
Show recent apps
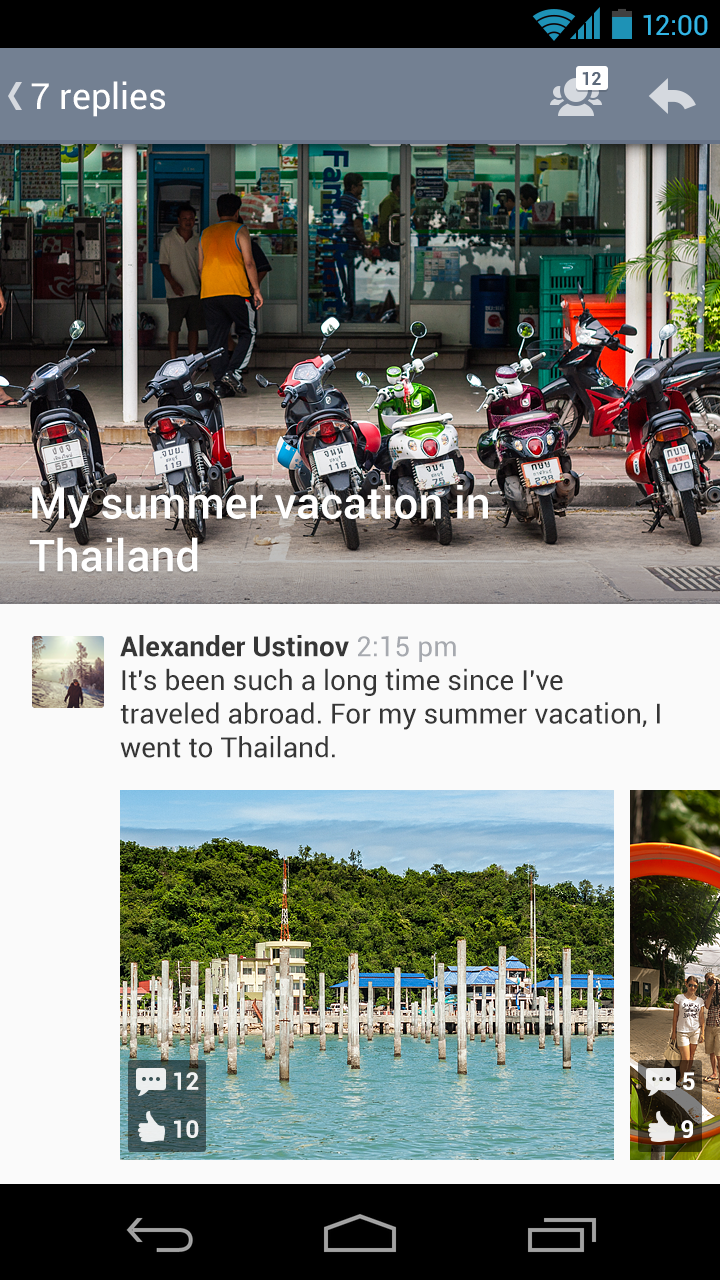(x=561, y=1234)
